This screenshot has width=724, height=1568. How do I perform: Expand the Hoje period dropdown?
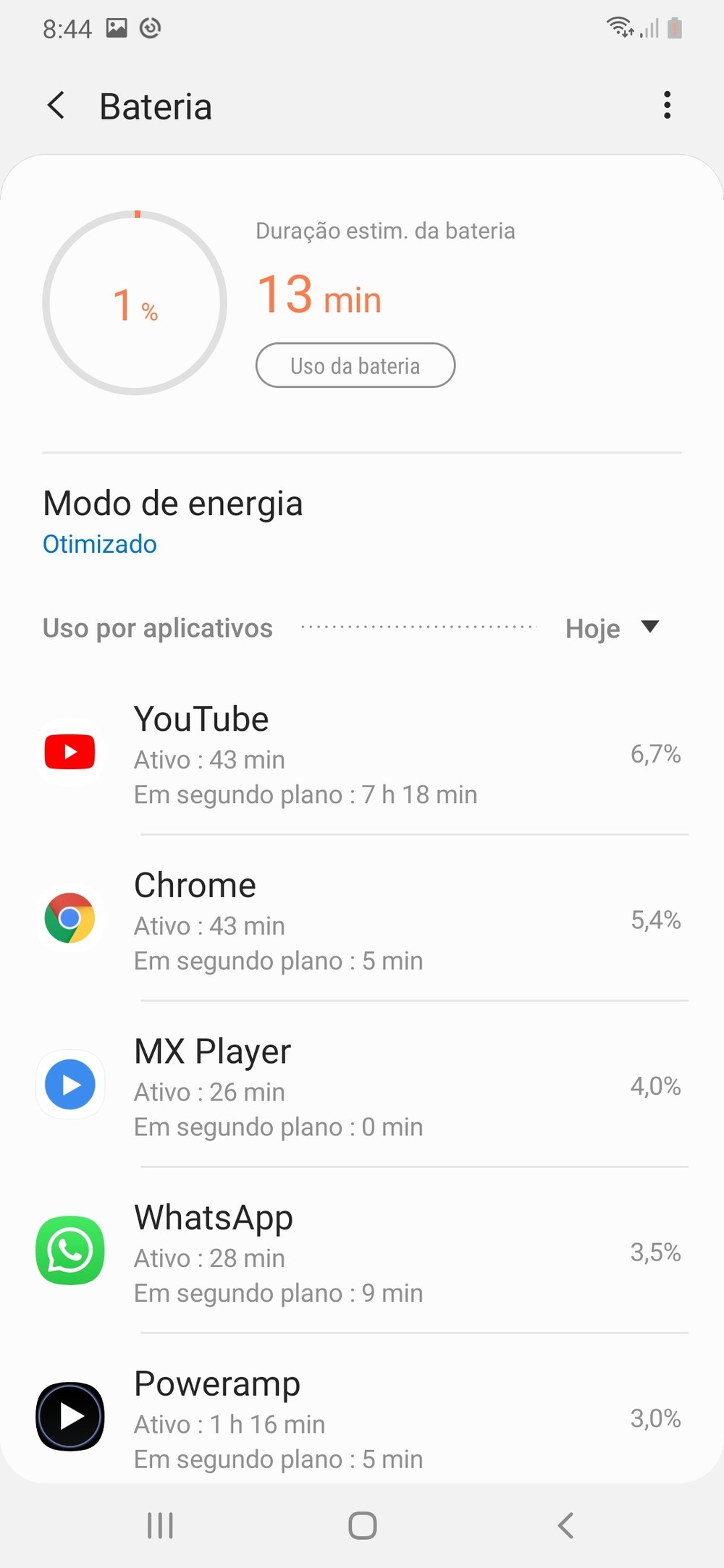coord(613,628)
